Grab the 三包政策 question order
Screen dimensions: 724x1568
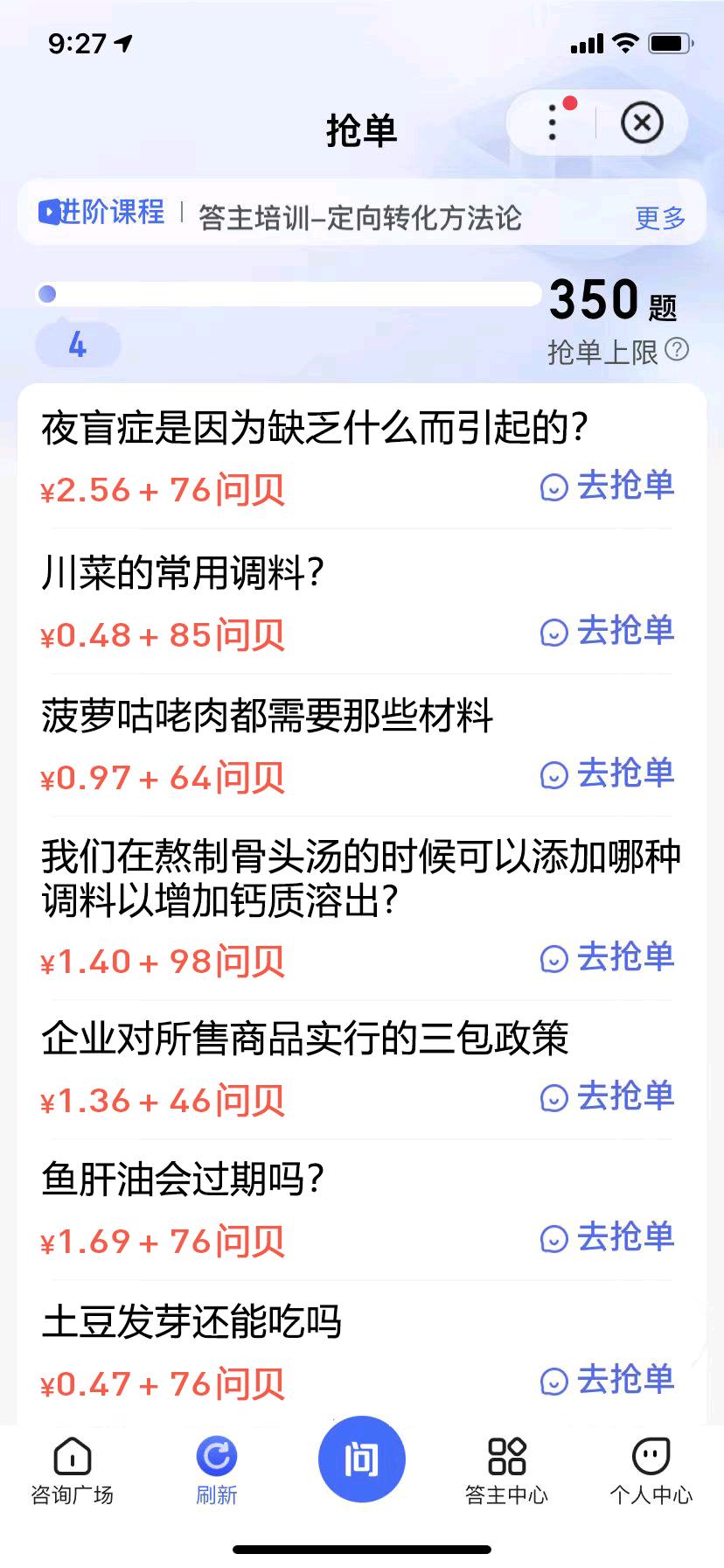tap(608, 1097)
